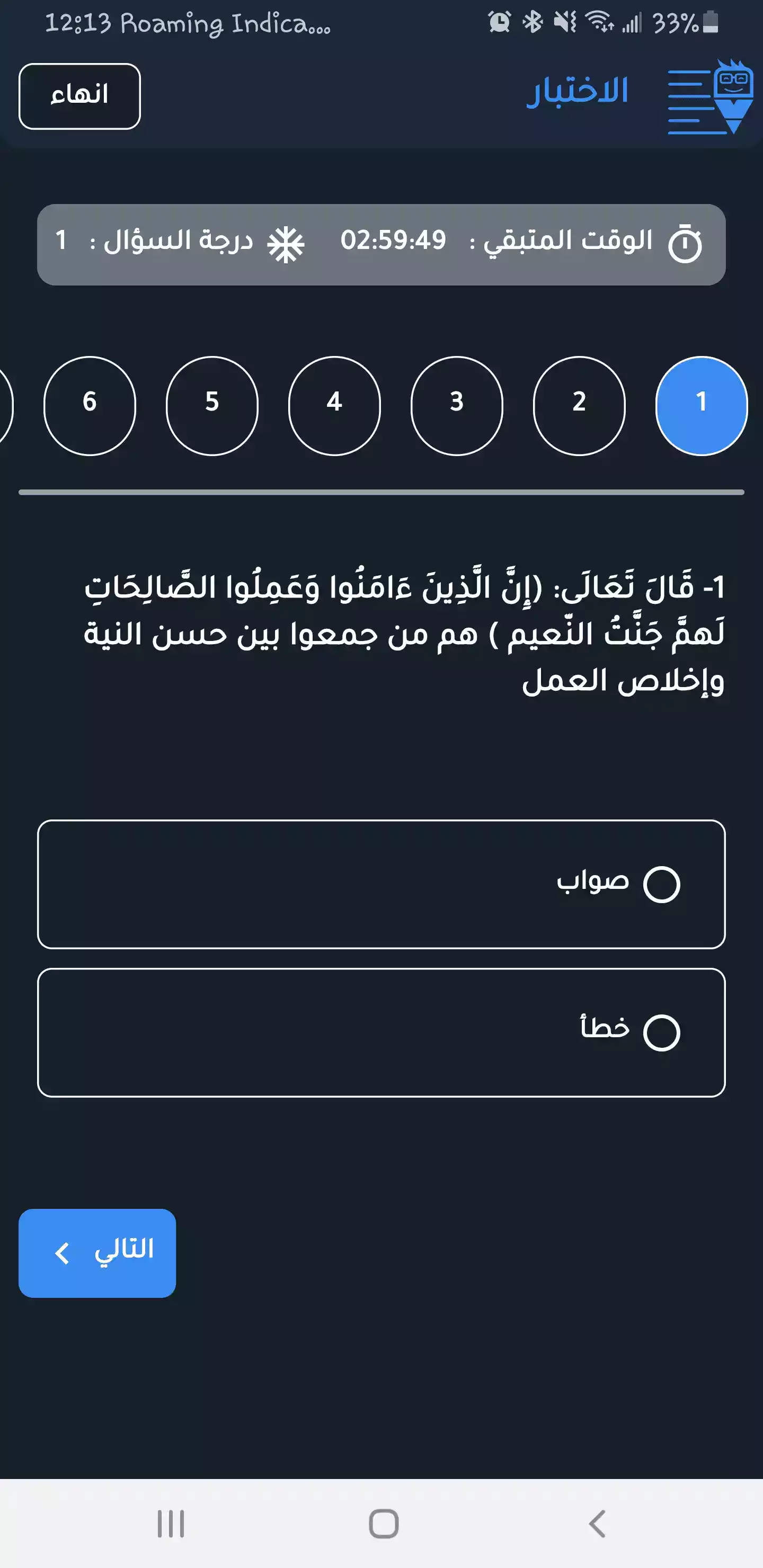The width and height of the screenshot is (763, 1568).
Task: Tap the alarm clock icon in the status bar
Action: click(499, 22)
